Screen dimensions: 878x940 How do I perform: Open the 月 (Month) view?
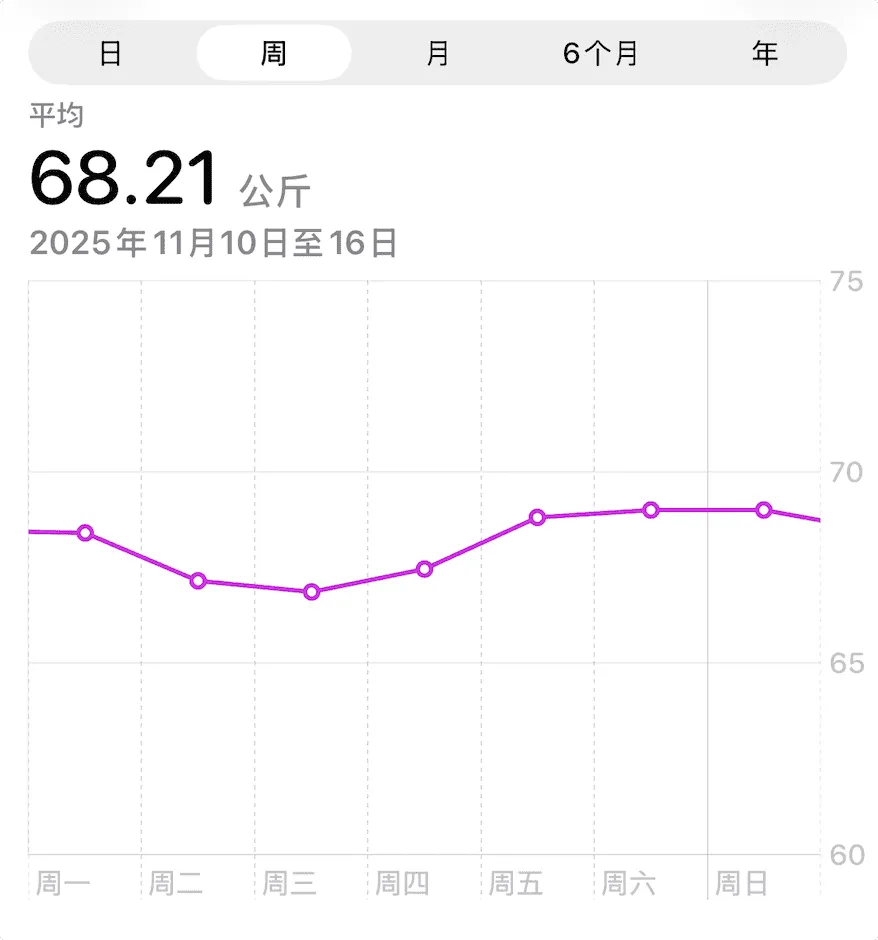click(437, 54)
